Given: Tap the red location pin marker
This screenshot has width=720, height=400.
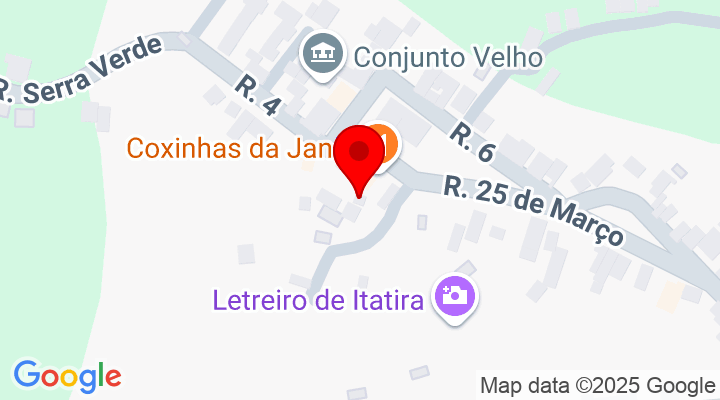Looking at the screenshot, I should (360, 155).
